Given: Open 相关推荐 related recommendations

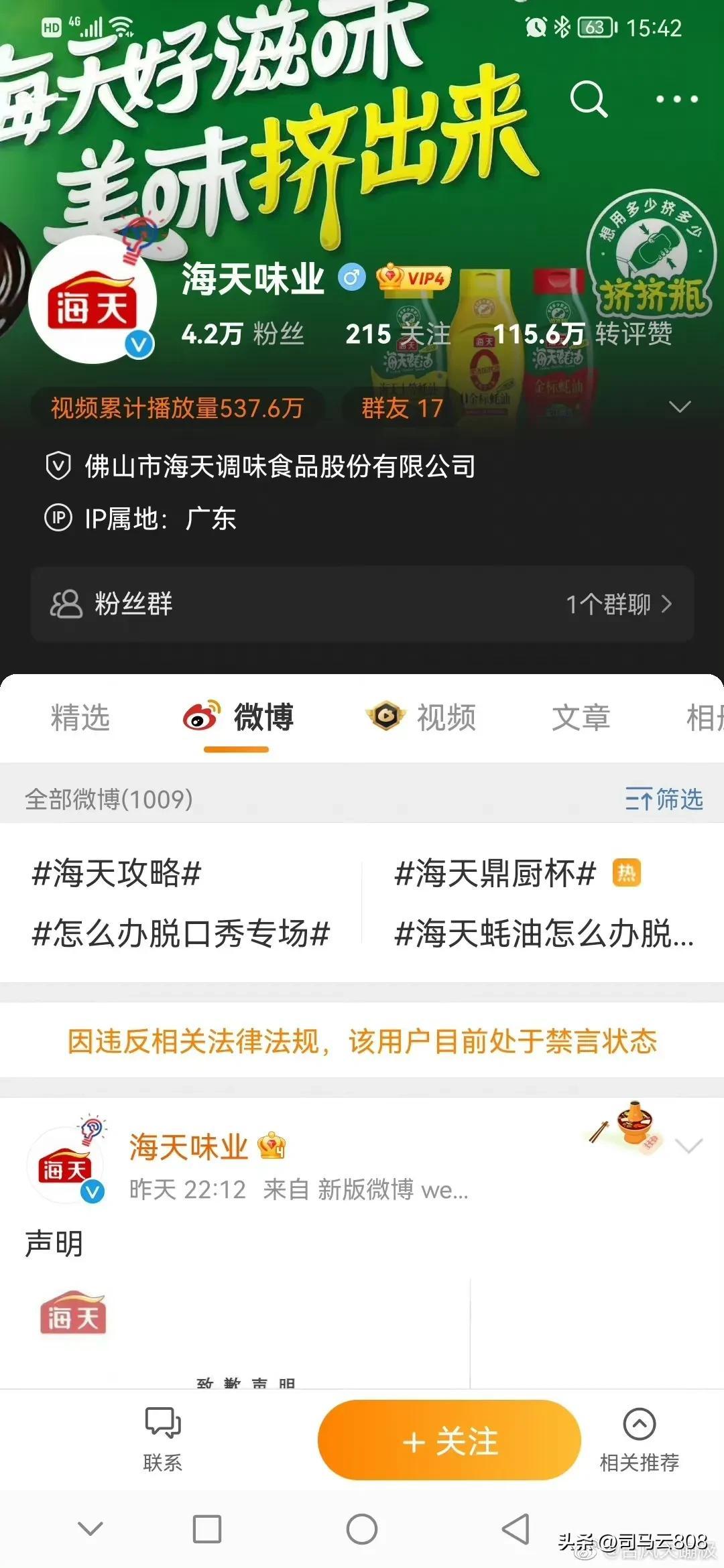Looking at the screenshot, I should click(x=639, y=1438).
